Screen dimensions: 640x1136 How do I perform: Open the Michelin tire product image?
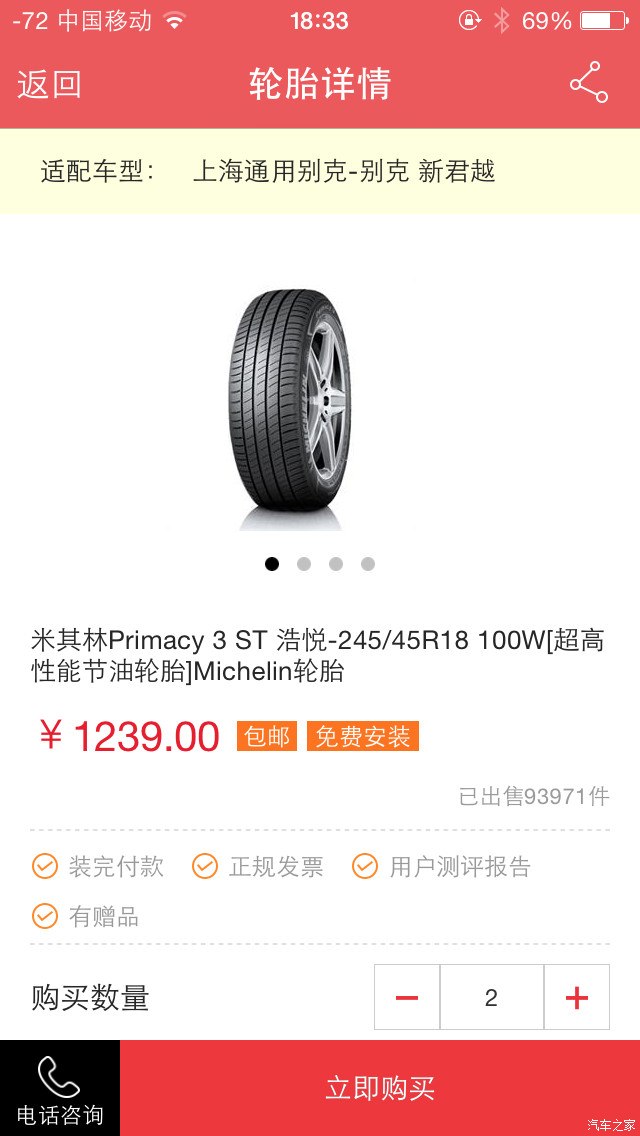[x=290, y=410]
